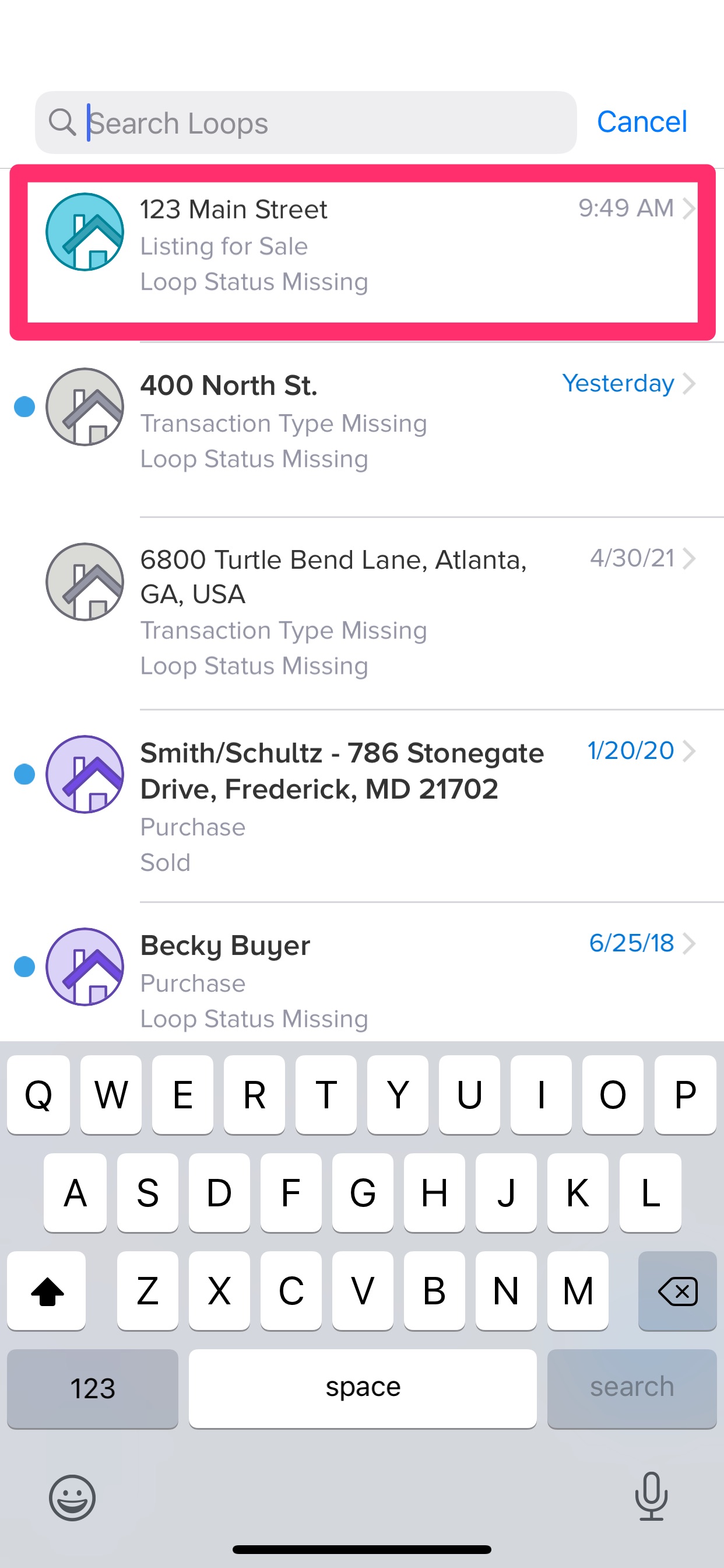Tap the space bar
This screenshot has height=1568, width=724.
pyautogui.click(x=362, y=1388)
